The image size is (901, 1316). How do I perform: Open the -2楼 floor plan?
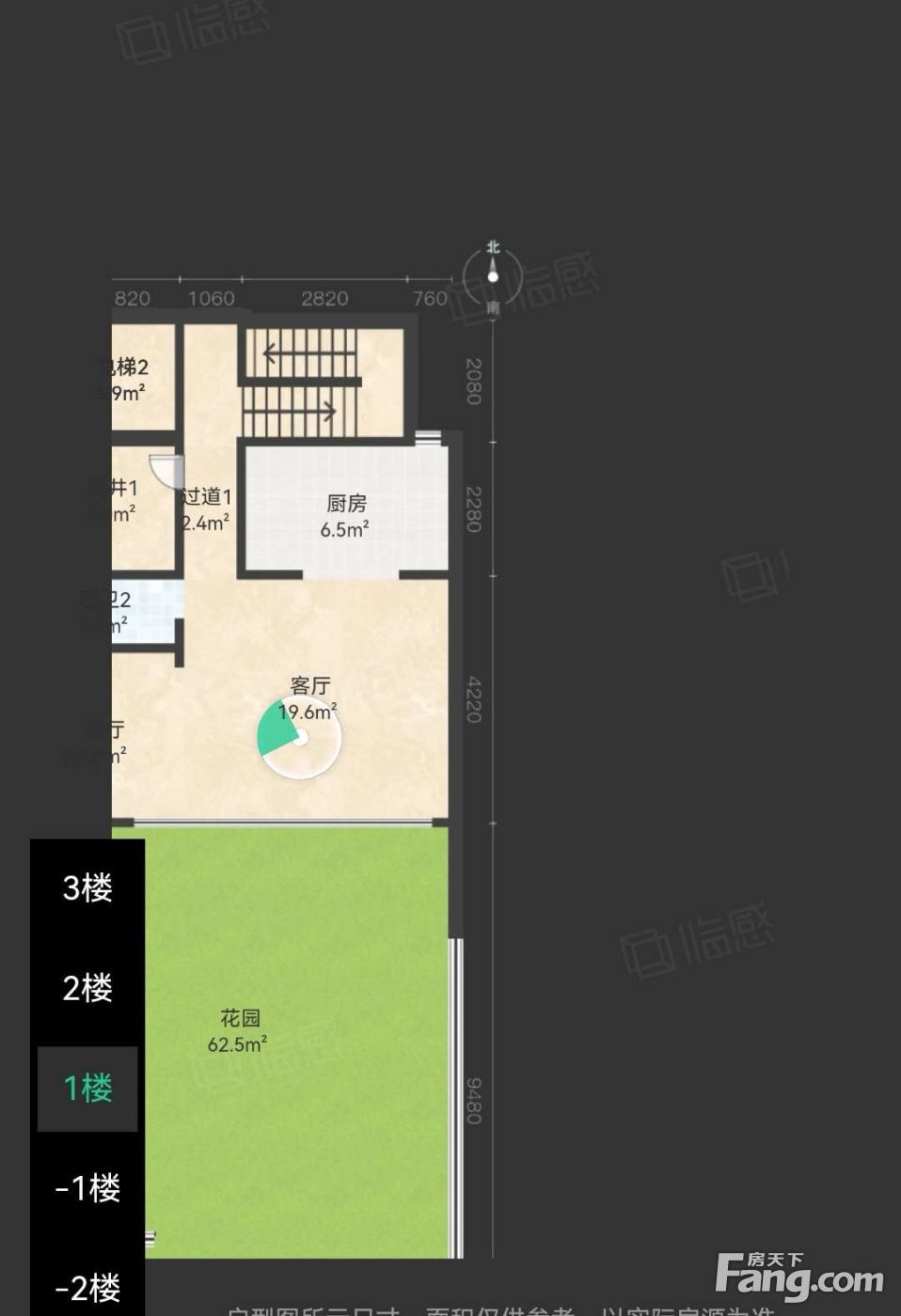(x=87, y=1287)
